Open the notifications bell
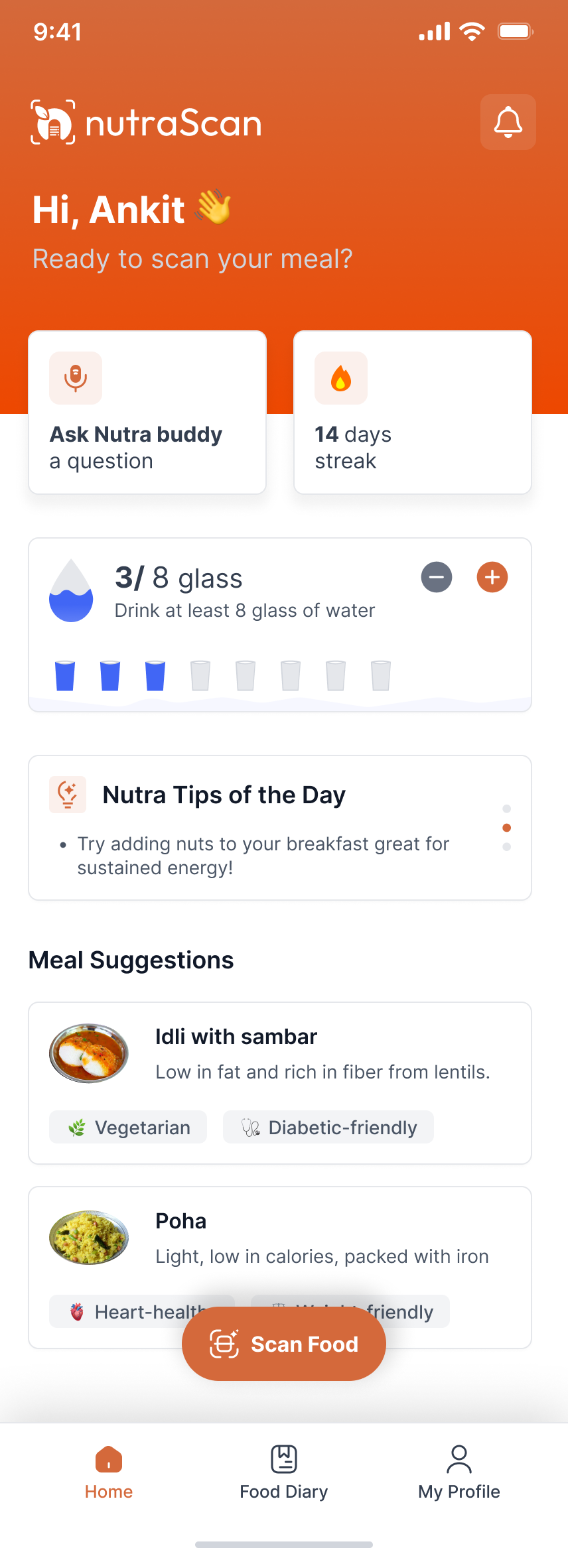This screenshot has height=1568, width=568. 508,122
